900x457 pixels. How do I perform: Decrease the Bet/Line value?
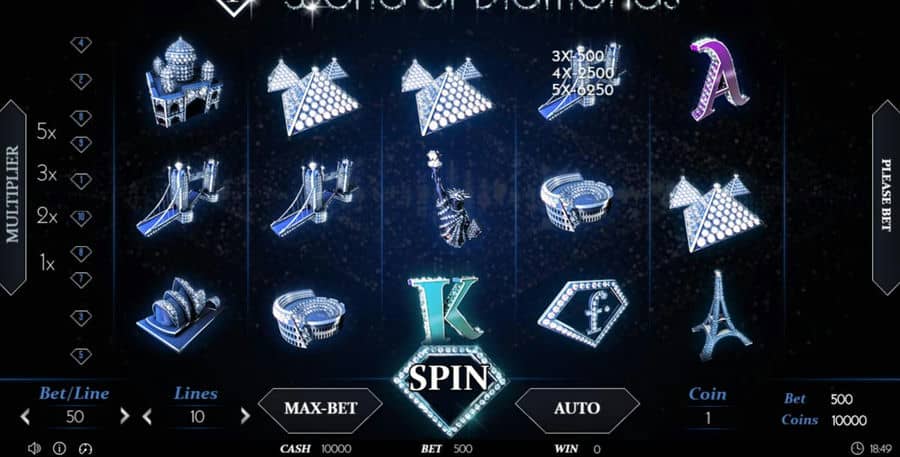[25, 415]
